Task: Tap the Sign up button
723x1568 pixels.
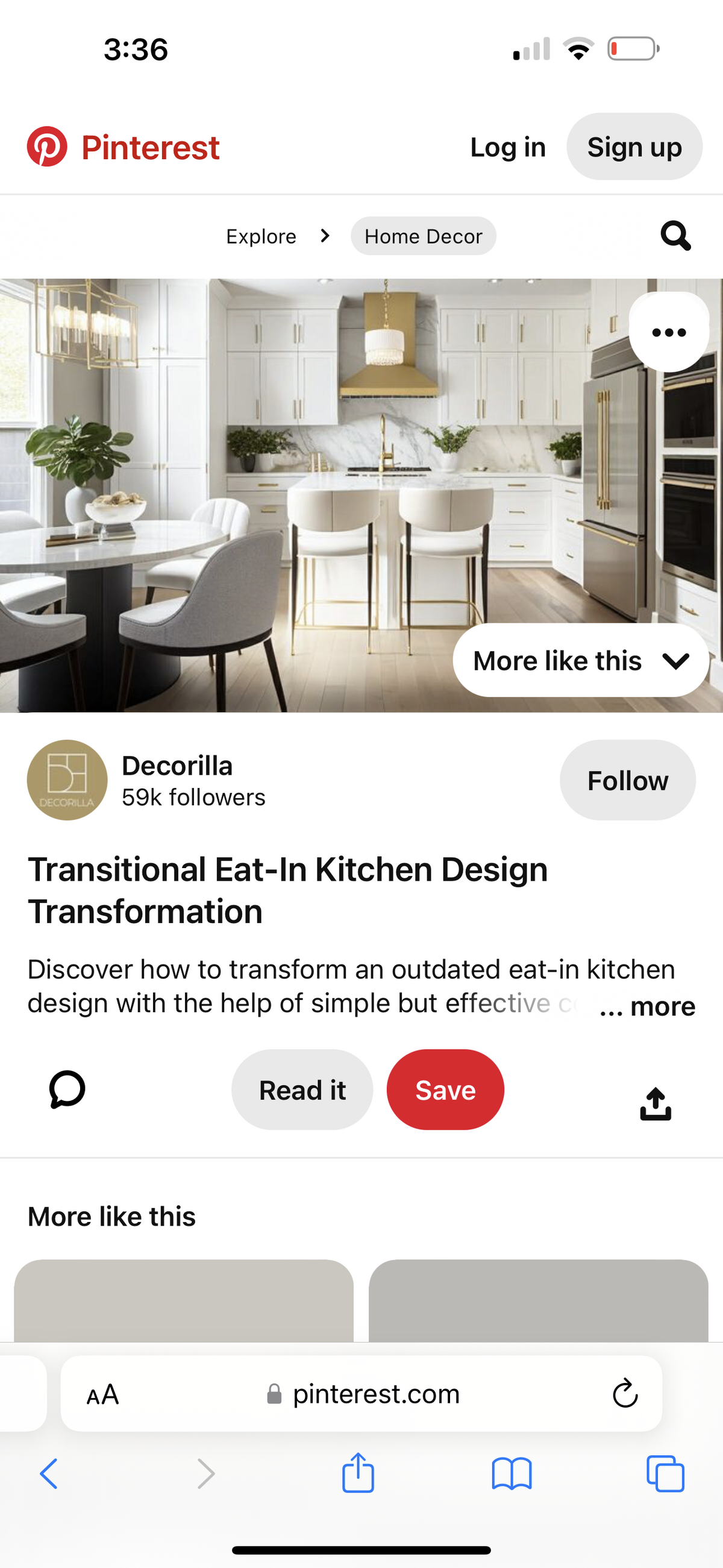Action: coord(634,146)
